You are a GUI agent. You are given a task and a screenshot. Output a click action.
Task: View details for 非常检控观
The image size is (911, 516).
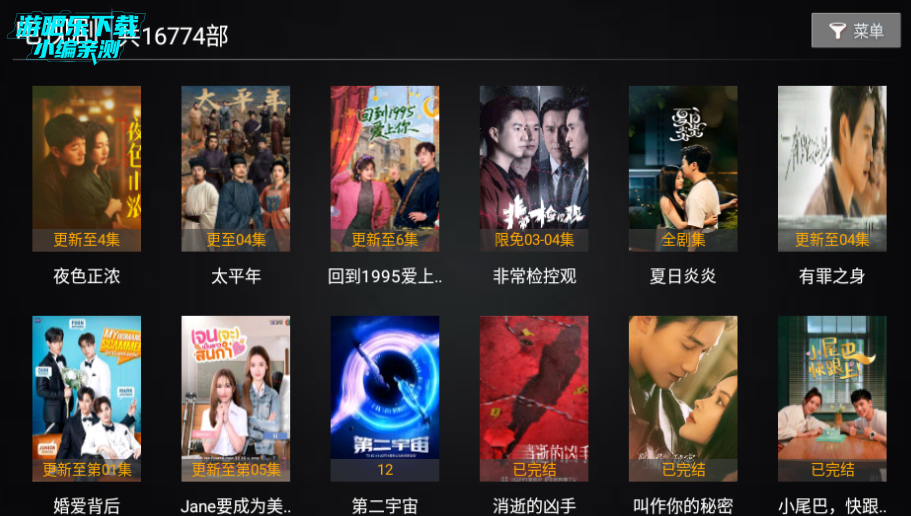(x=534, y=168)
